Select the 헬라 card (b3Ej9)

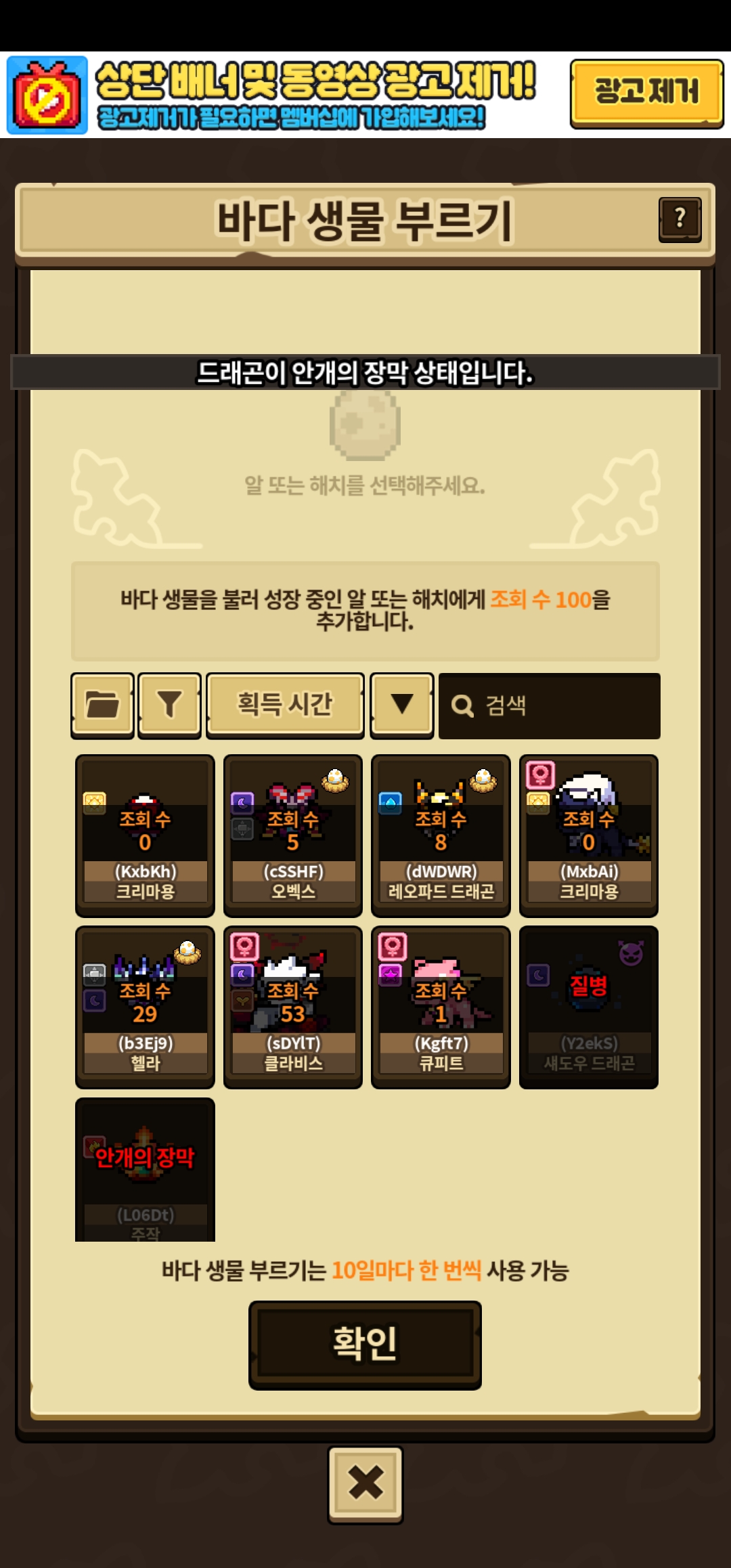pyautogui.click(x=145, y=1007)
